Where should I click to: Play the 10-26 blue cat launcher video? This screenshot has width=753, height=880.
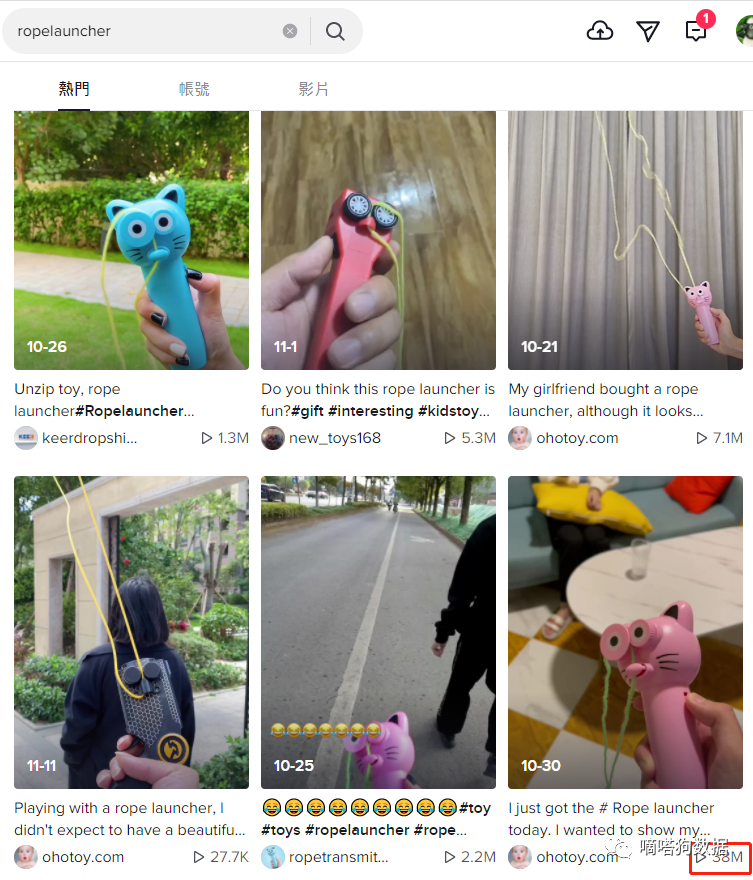131,240
